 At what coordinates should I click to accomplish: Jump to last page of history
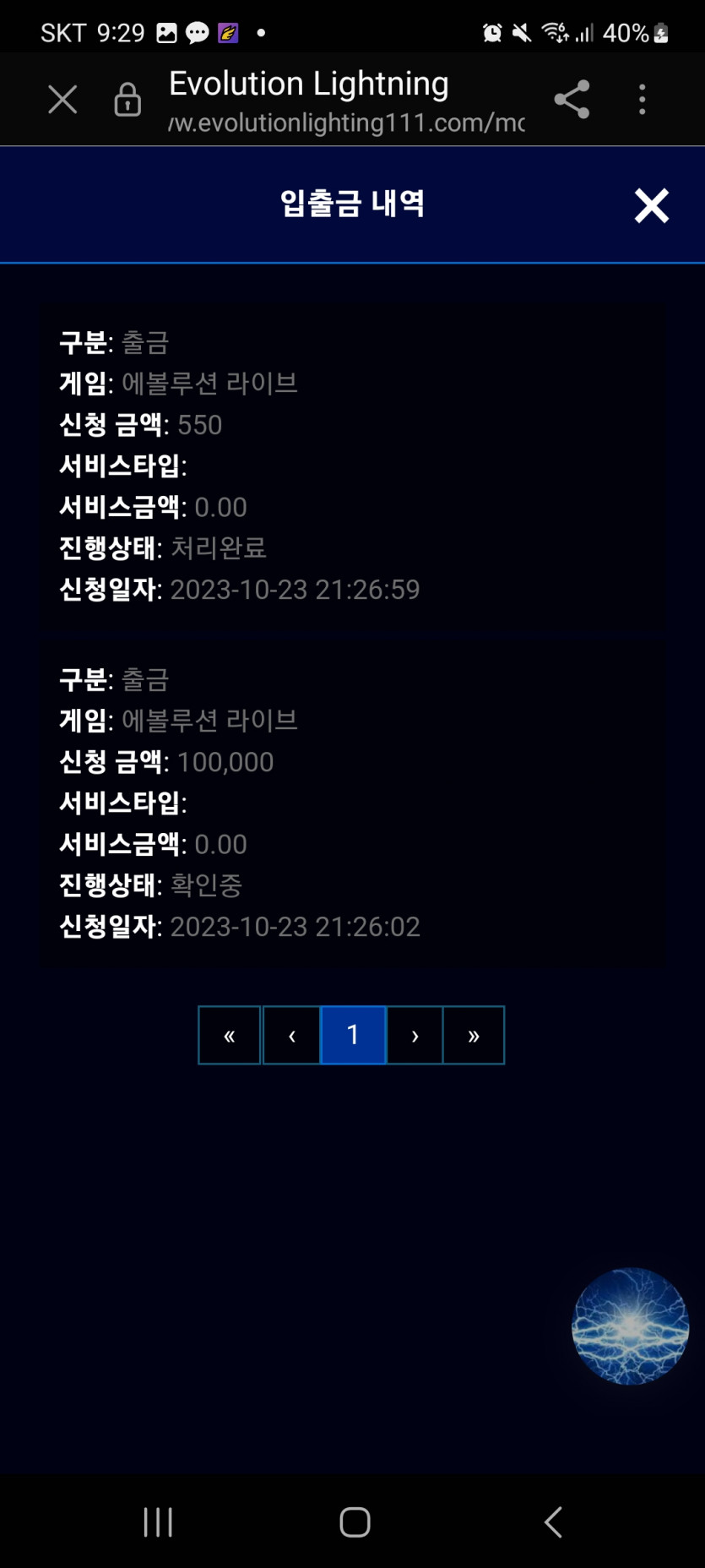point(474,1035)
